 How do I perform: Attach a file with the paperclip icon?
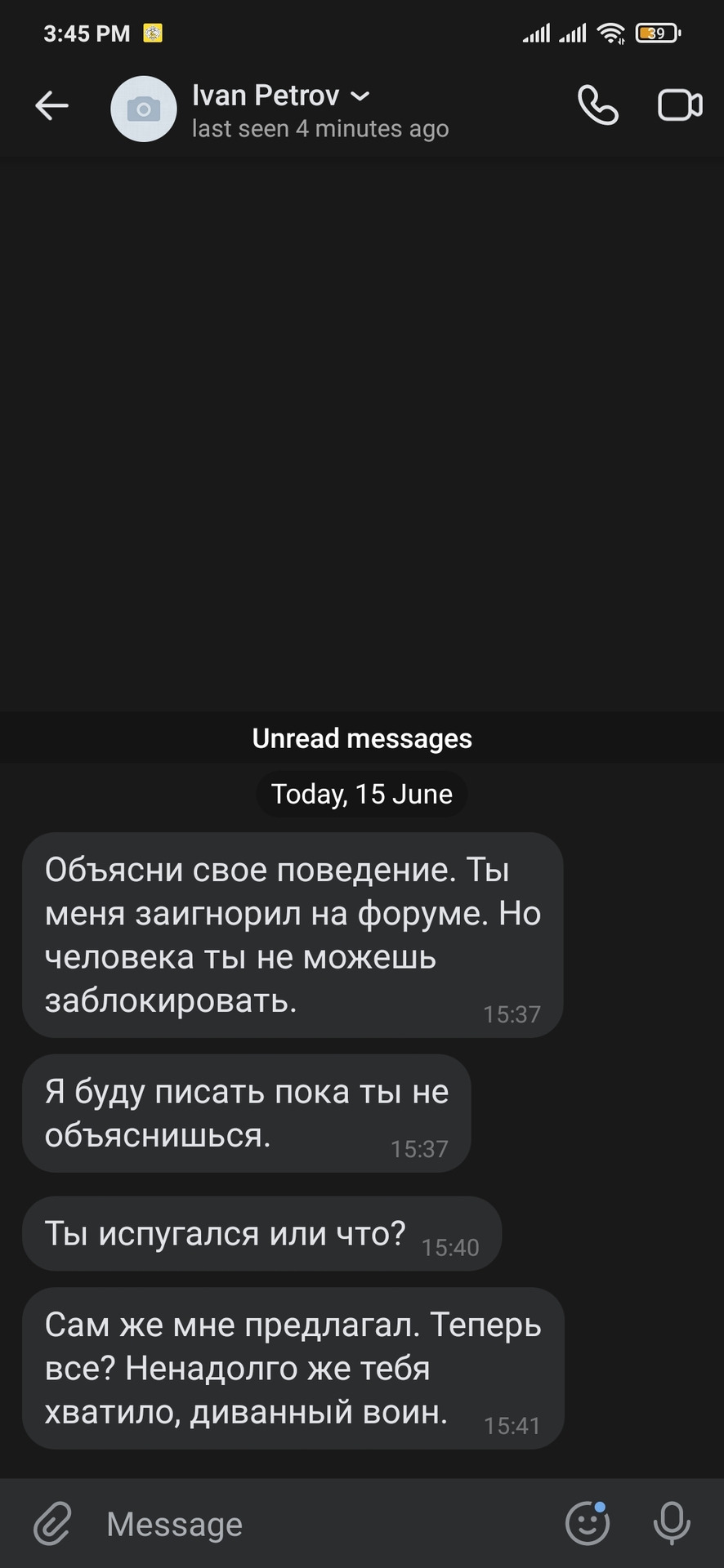[53, 1524]
